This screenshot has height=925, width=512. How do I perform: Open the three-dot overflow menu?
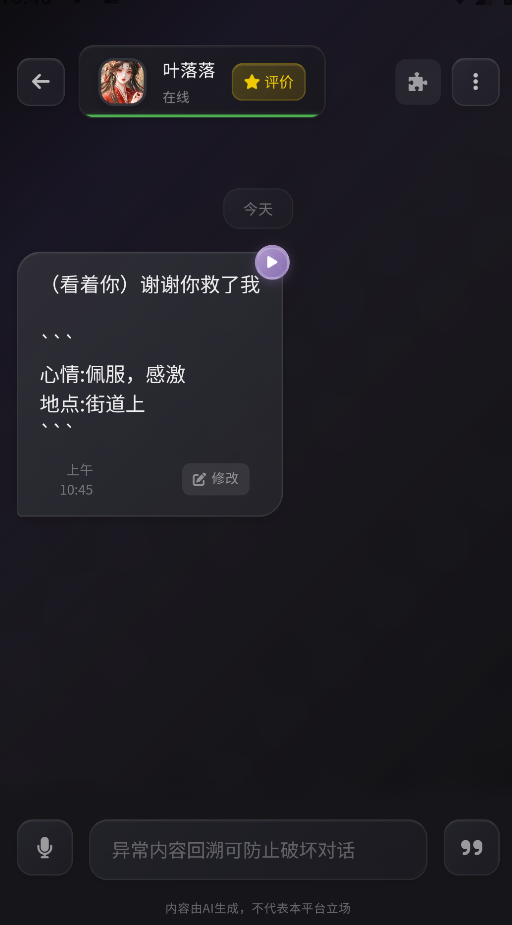475,82
